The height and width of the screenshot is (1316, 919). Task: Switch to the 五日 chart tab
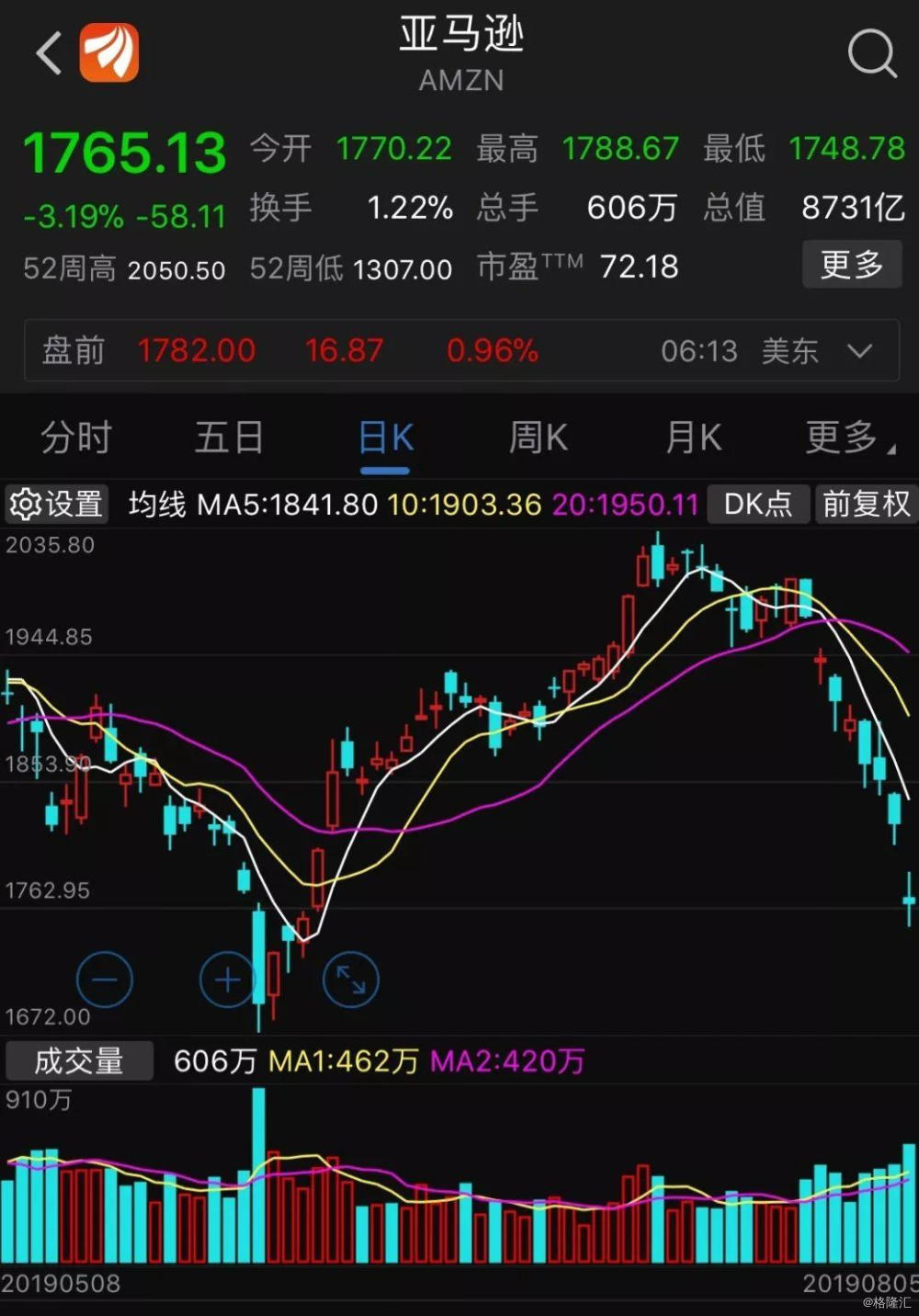[x=229, y=437]
